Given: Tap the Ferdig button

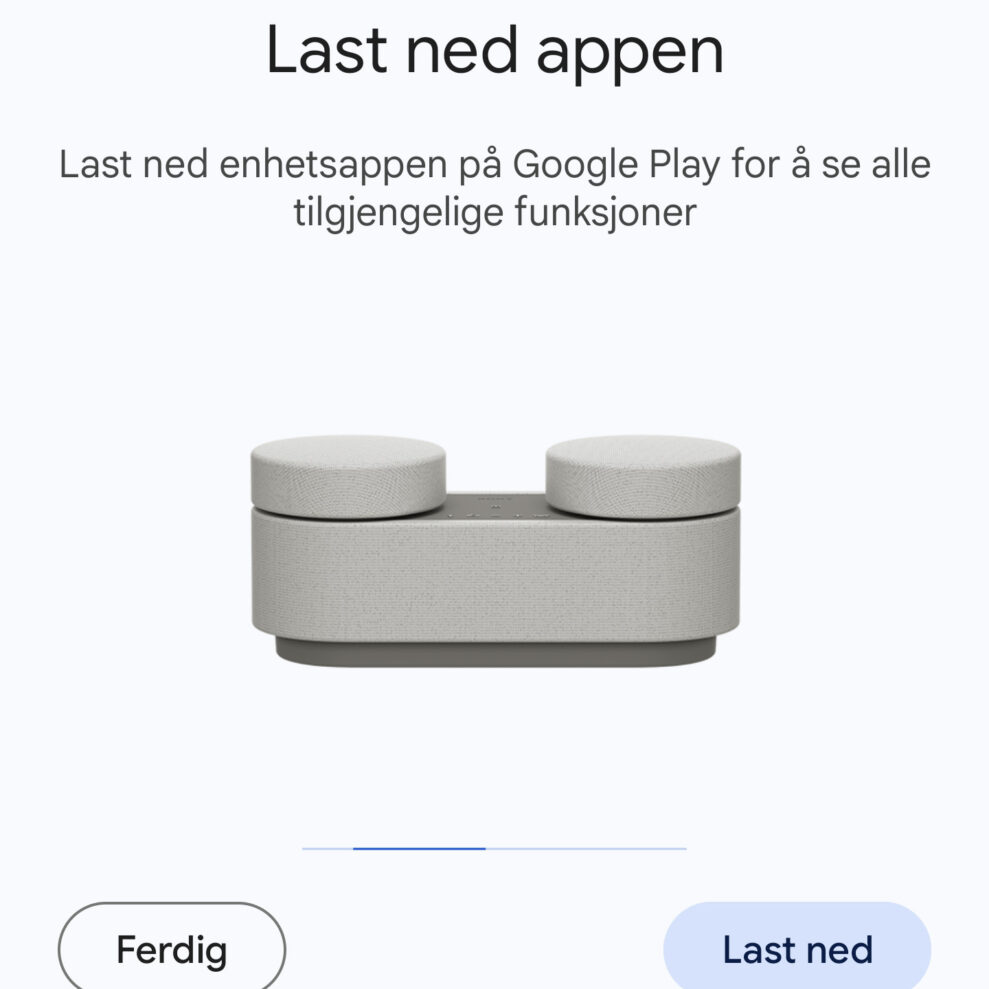Looking at the screenshot, I should coord(172,948).
